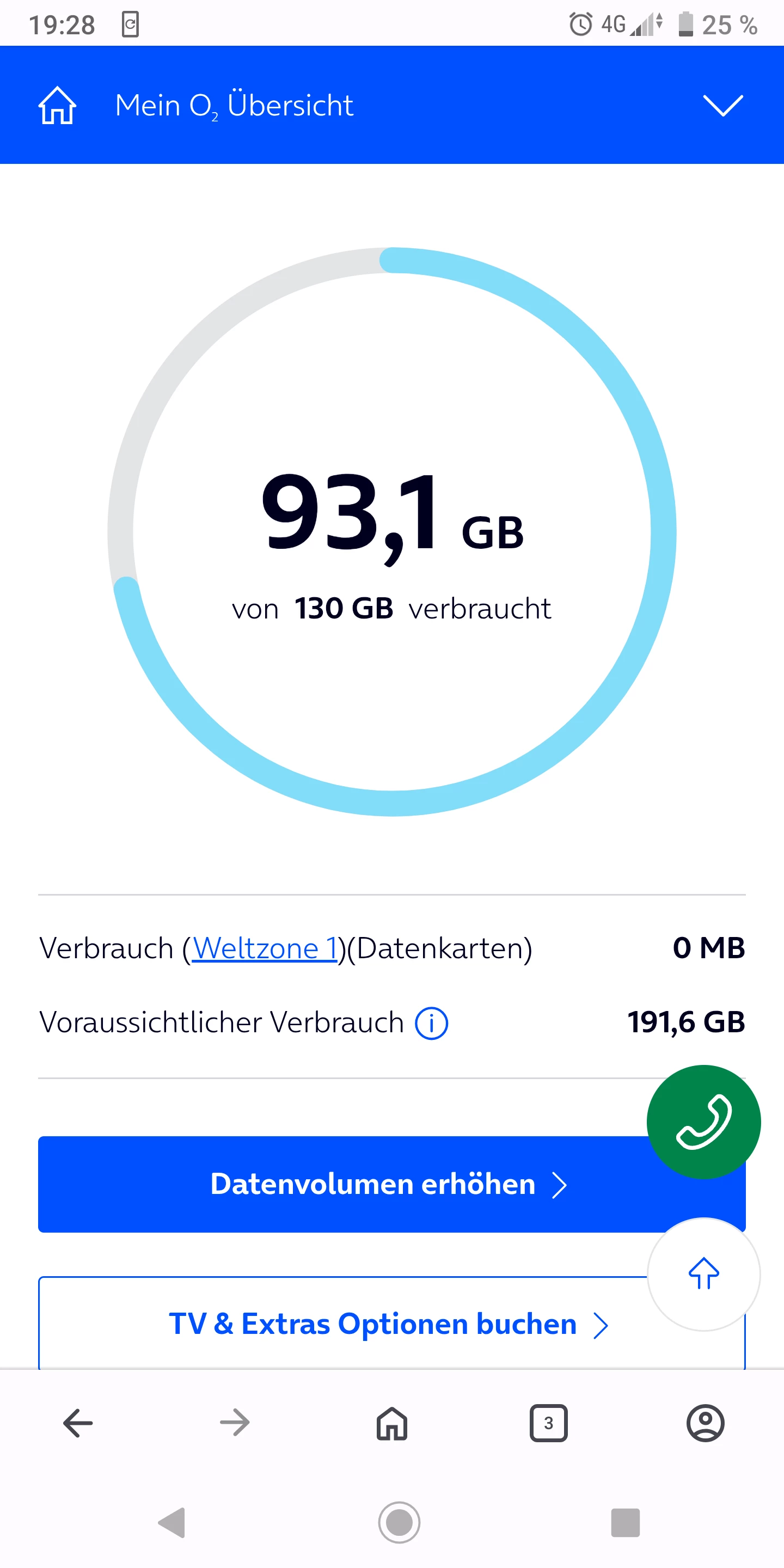Tap the scroll-to-top arrow button

tap(703, 1273)
